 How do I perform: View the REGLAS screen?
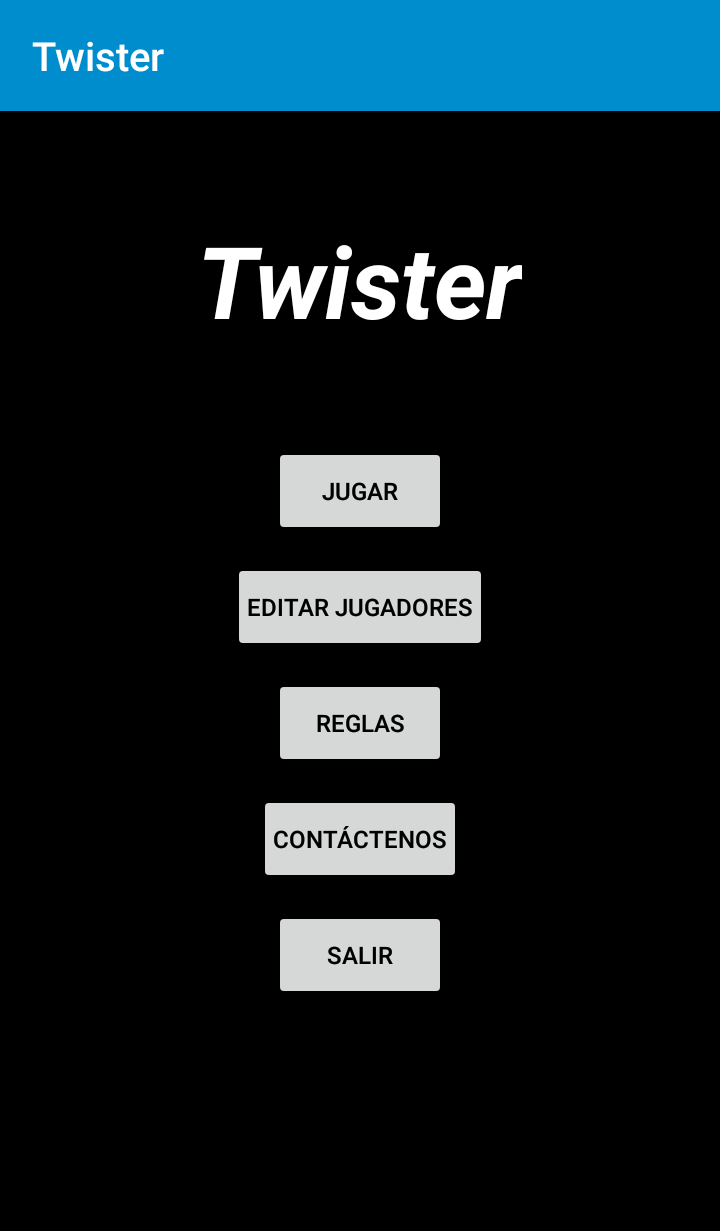click(x=360, y=723)
